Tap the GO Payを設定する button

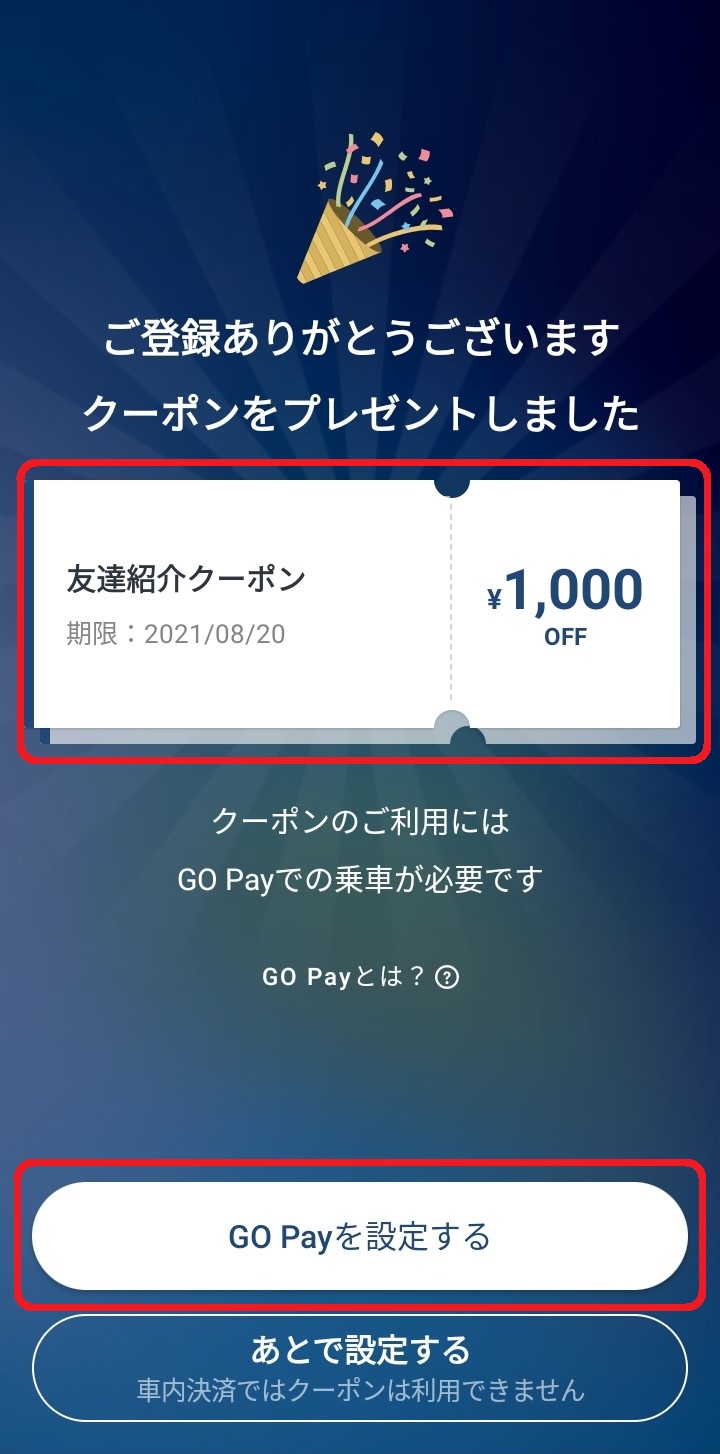click(x=359, y=1237)
